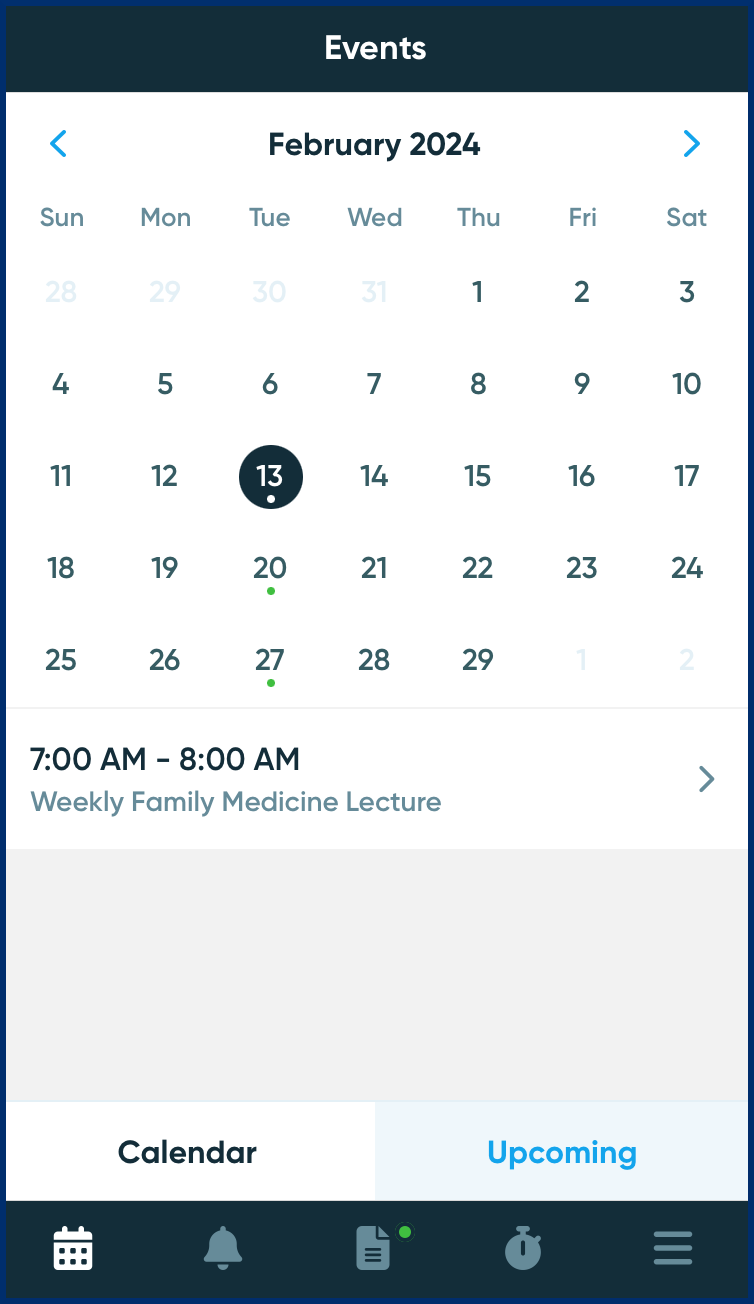Open the hamburger menu icon
754x1304 pixels.
pyautogui.click(x=672, y=1248)
